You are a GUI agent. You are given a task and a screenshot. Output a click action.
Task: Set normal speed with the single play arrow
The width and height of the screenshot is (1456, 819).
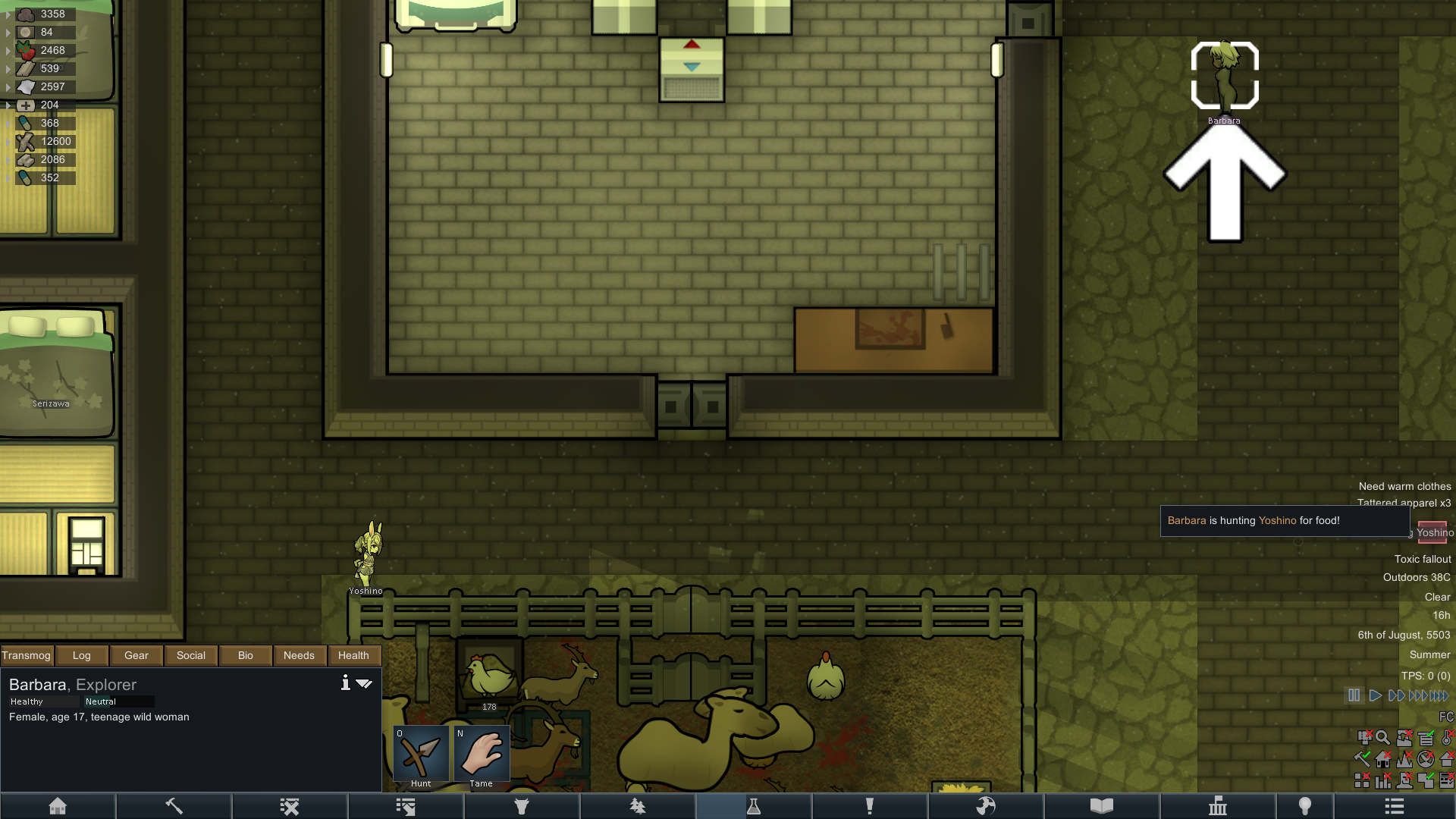click(x=1375, y=695)
